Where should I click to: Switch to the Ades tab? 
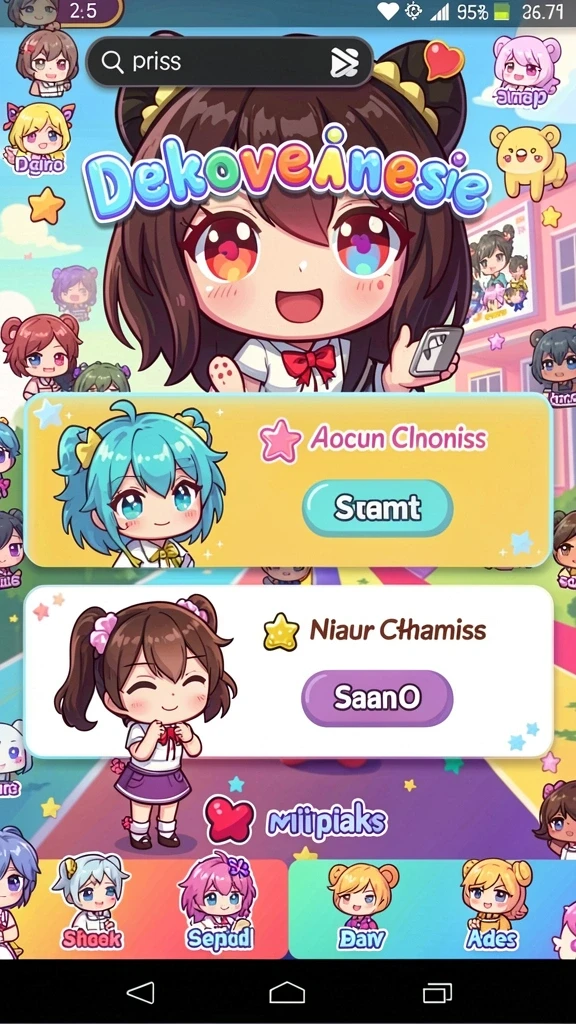click(491, 909)
